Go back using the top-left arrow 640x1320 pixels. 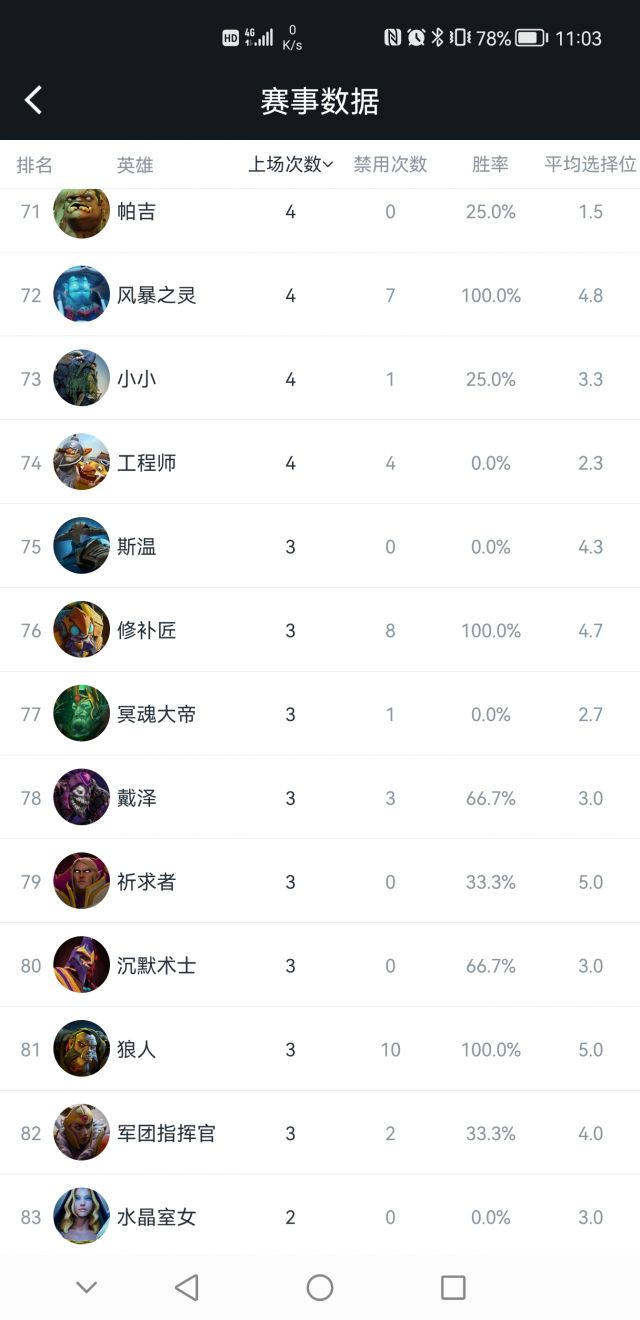33,100
